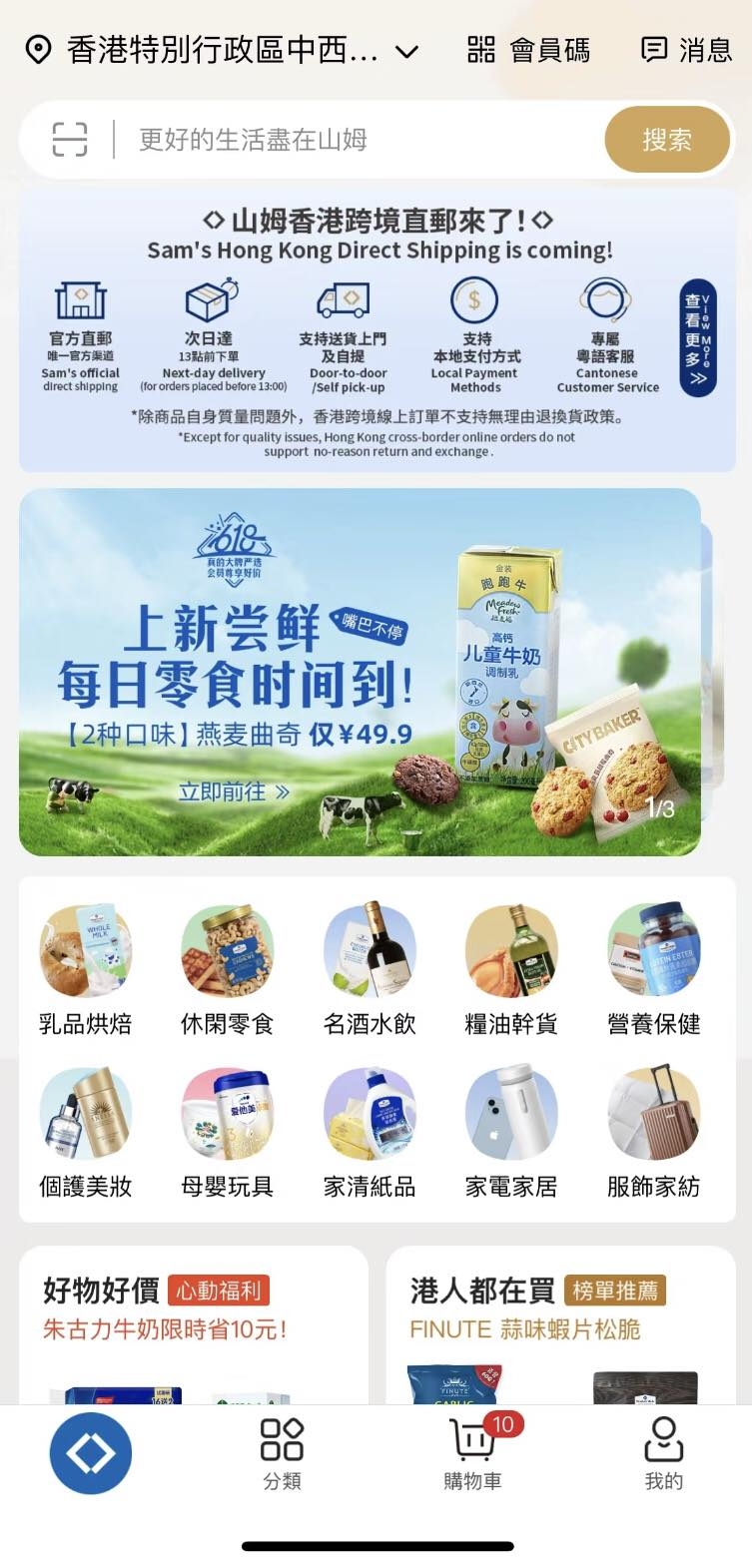Tap the 搜索 search button

[x=666, y=140]
